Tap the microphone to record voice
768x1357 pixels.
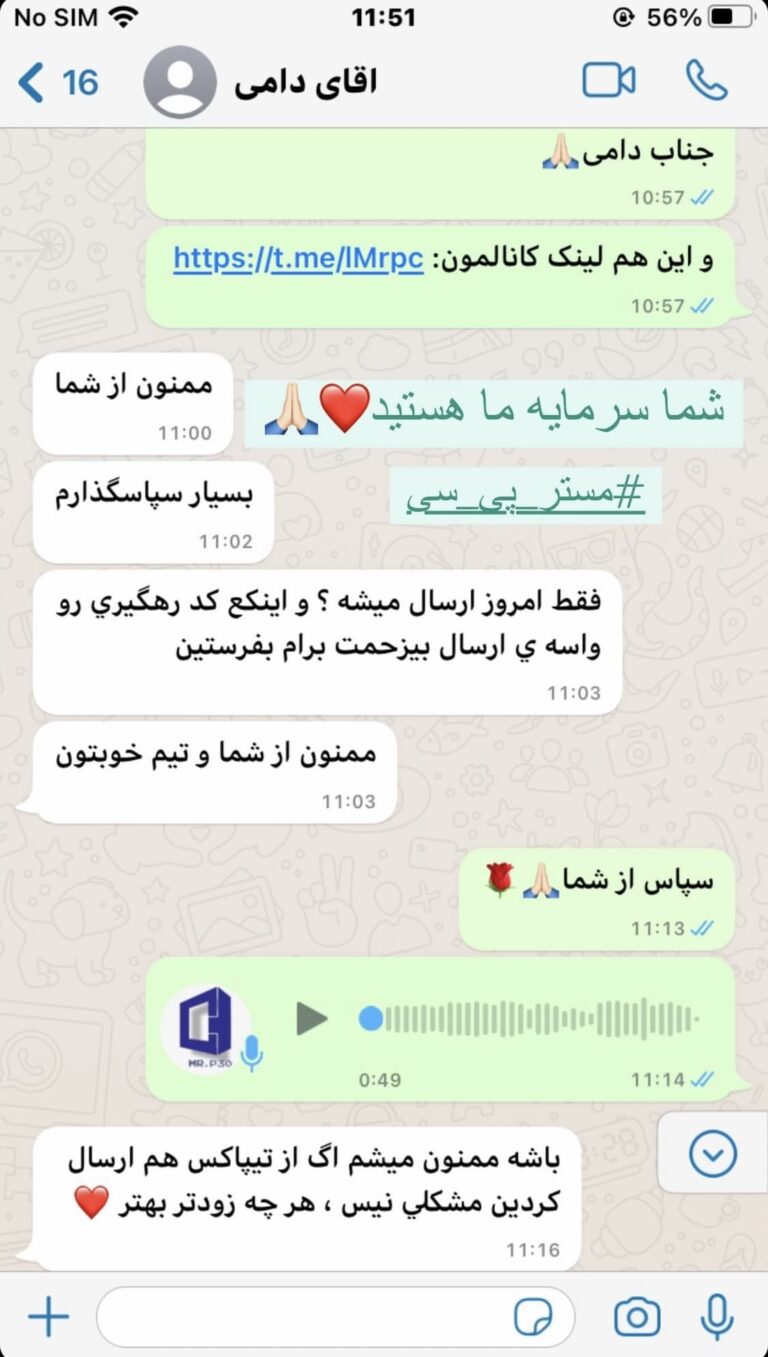click(716, 1317)
